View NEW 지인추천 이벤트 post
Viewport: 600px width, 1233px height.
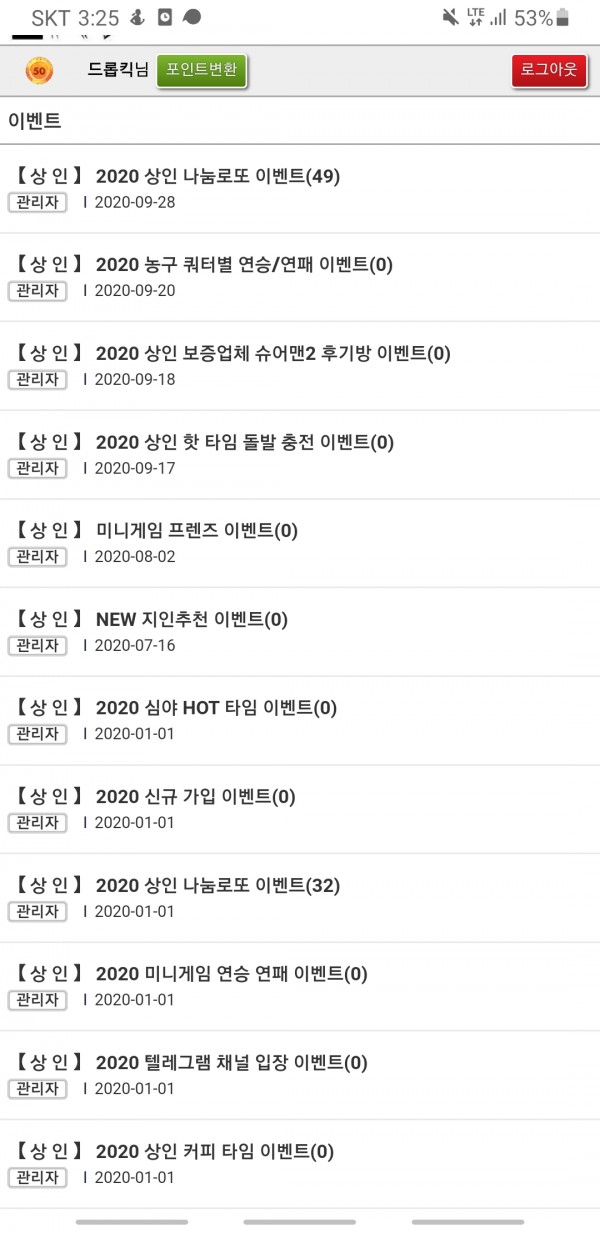tap(191, 619)
